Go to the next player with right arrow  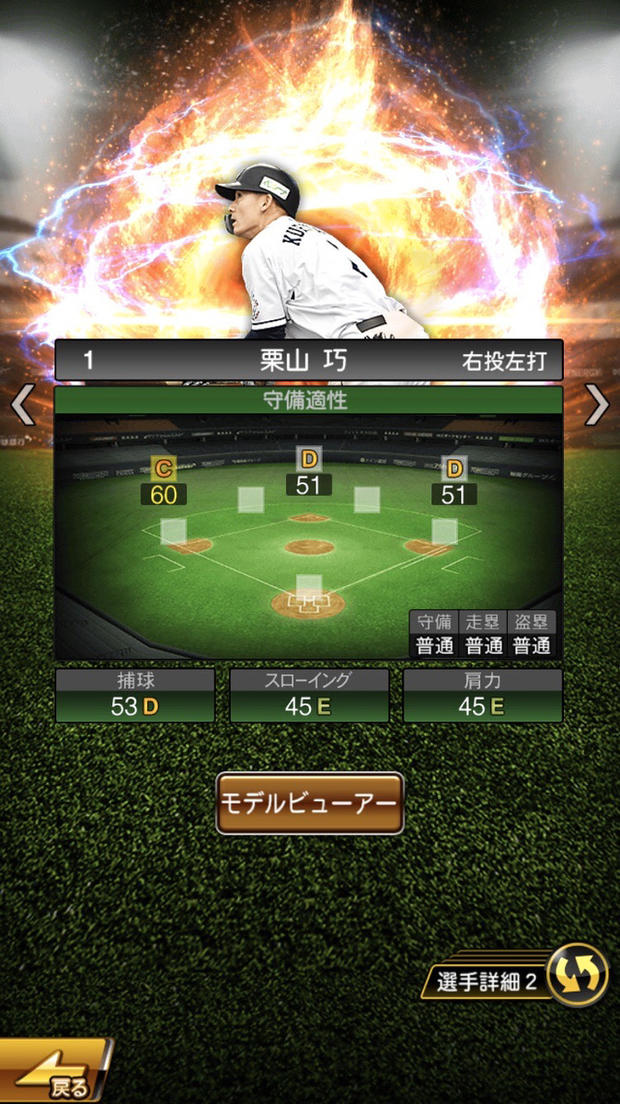(597, 405)
